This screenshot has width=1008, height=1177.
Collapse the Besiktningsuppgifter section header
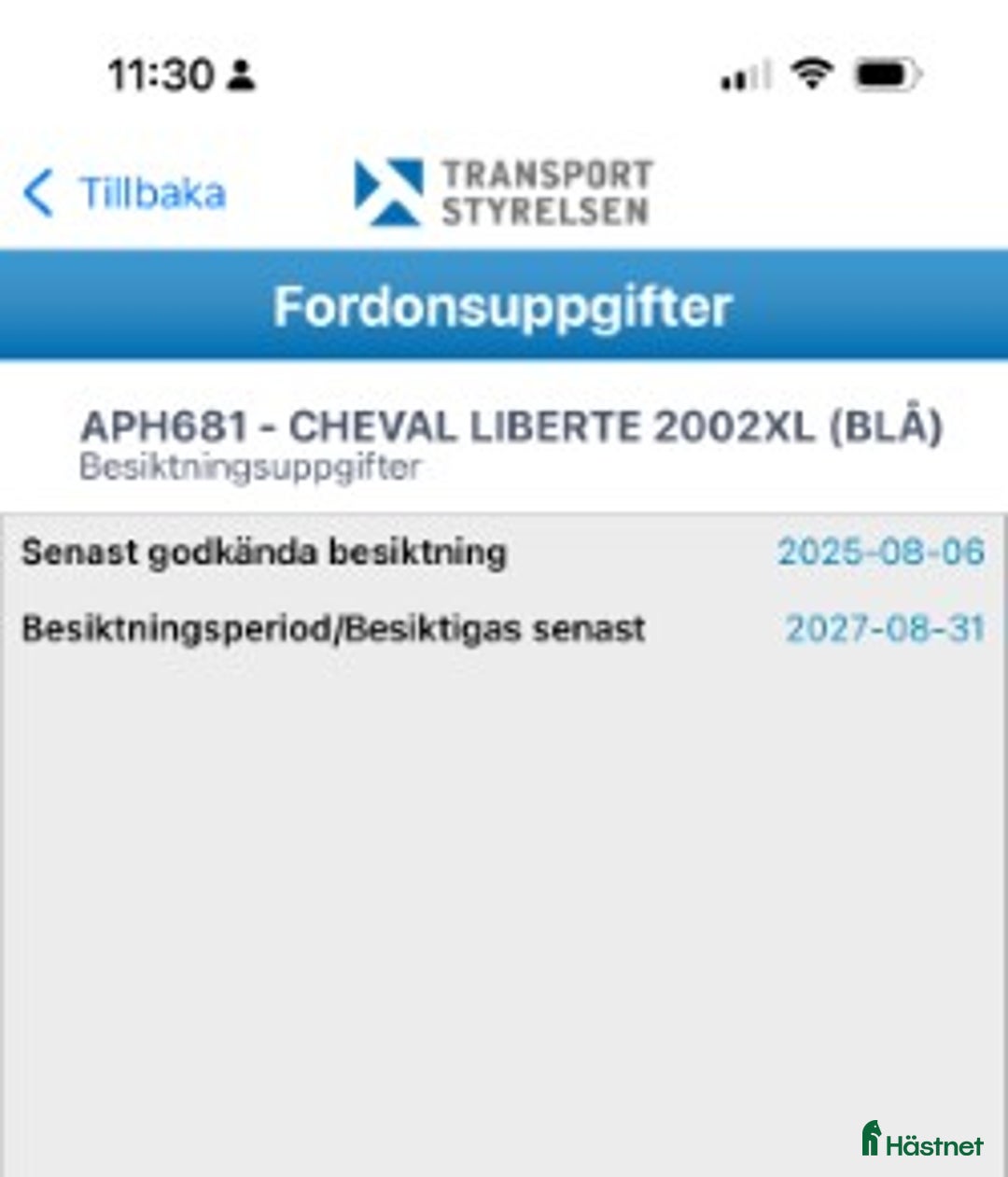pos(252,468)
